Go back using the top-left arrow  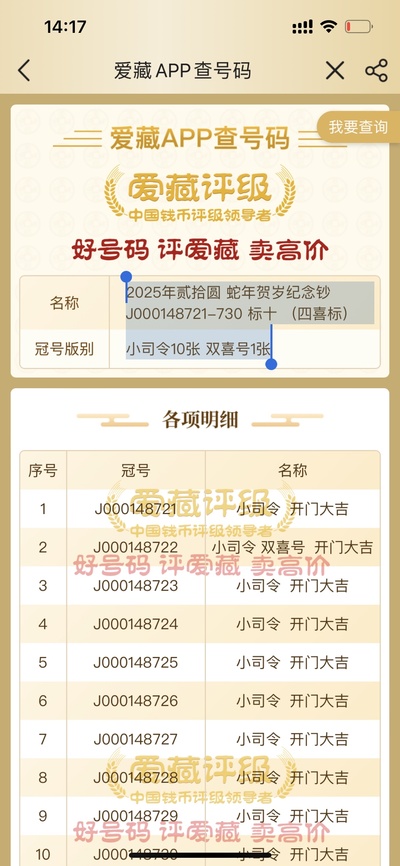pos(24,71)
